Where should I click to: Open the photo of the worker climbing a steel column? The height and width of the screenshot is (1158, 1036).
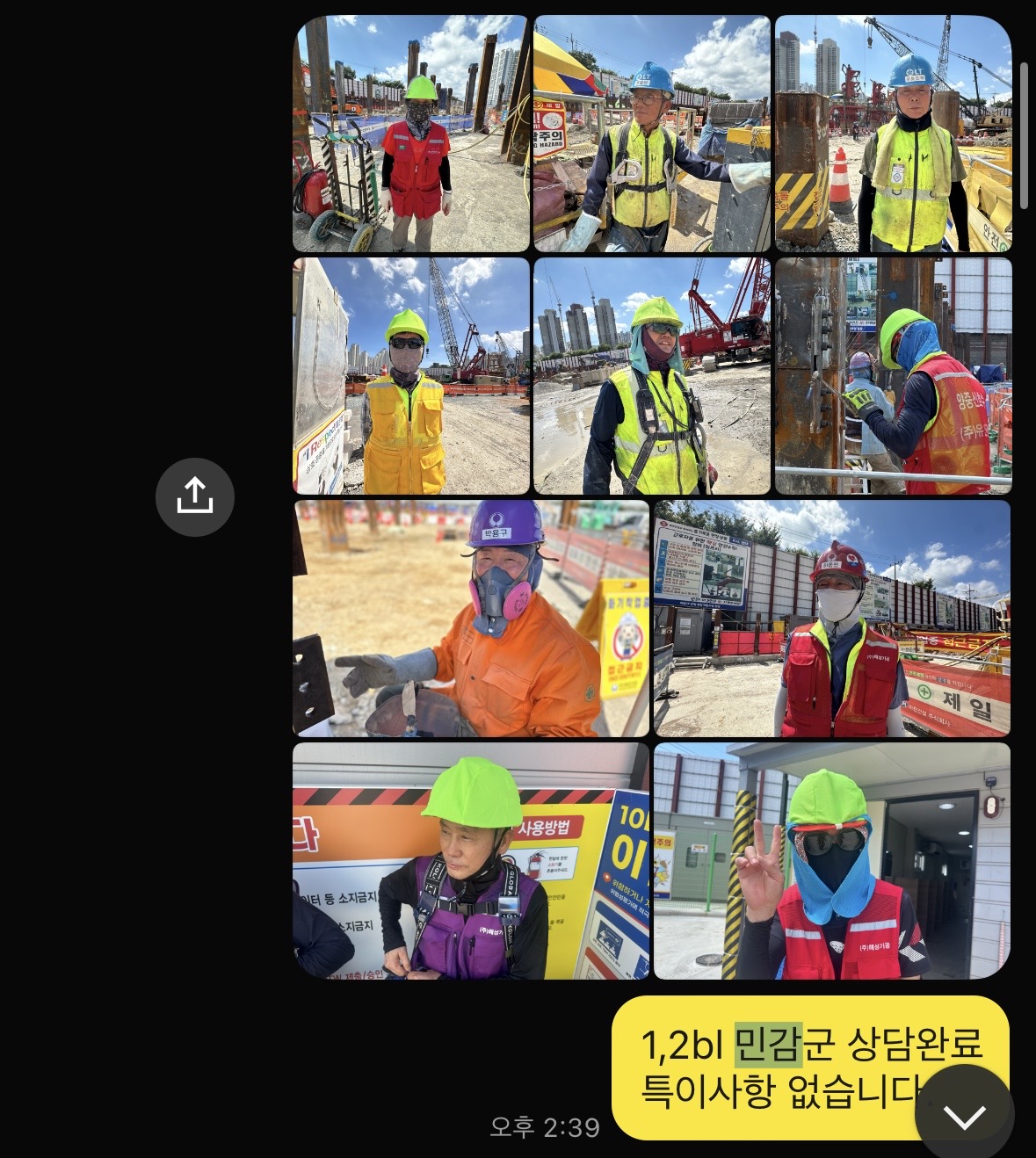[x=893, y=376]
